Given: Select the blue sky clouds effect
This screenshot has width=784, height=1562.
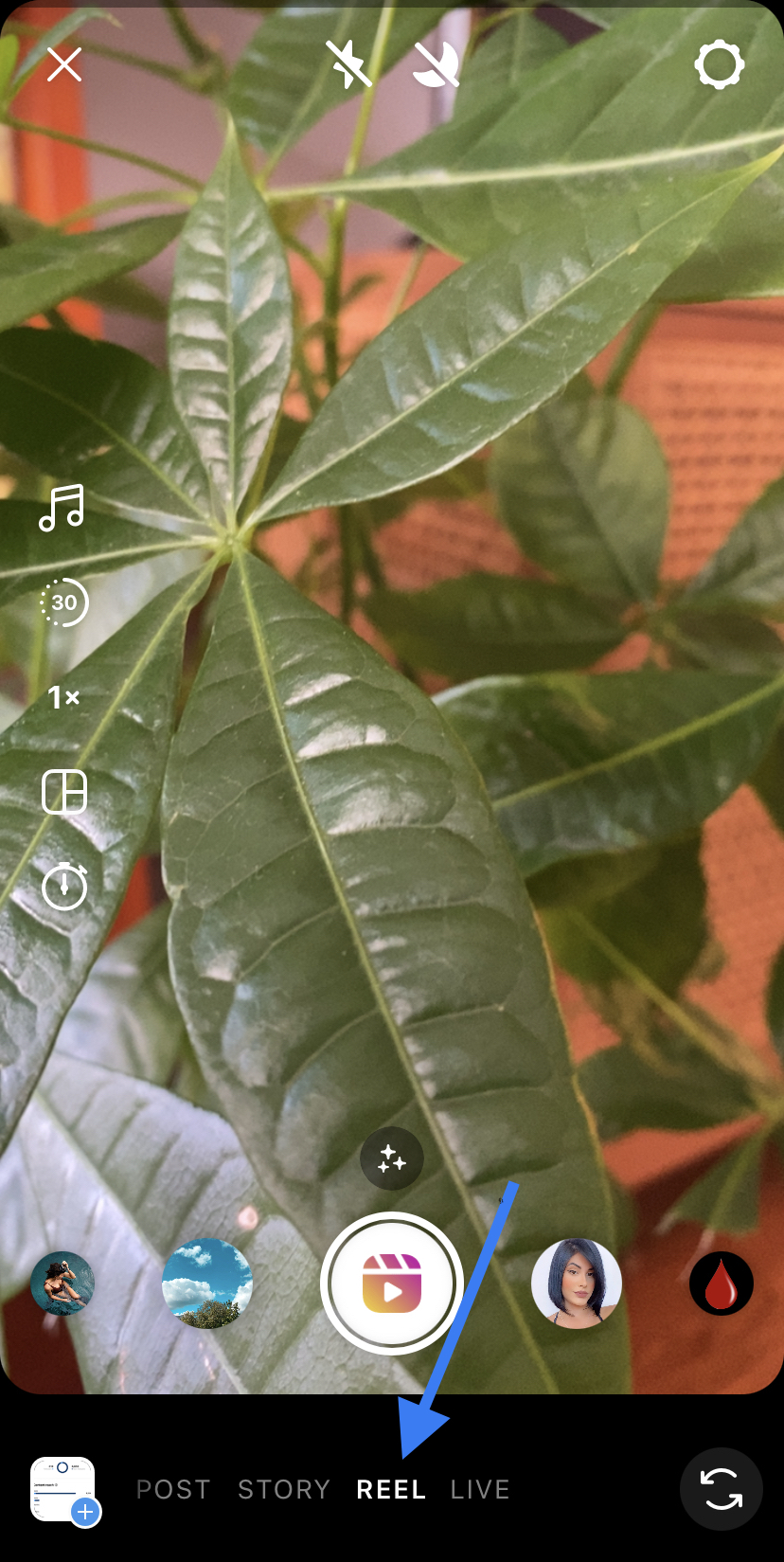Looking at the screenshot, I should [207, 1284].
